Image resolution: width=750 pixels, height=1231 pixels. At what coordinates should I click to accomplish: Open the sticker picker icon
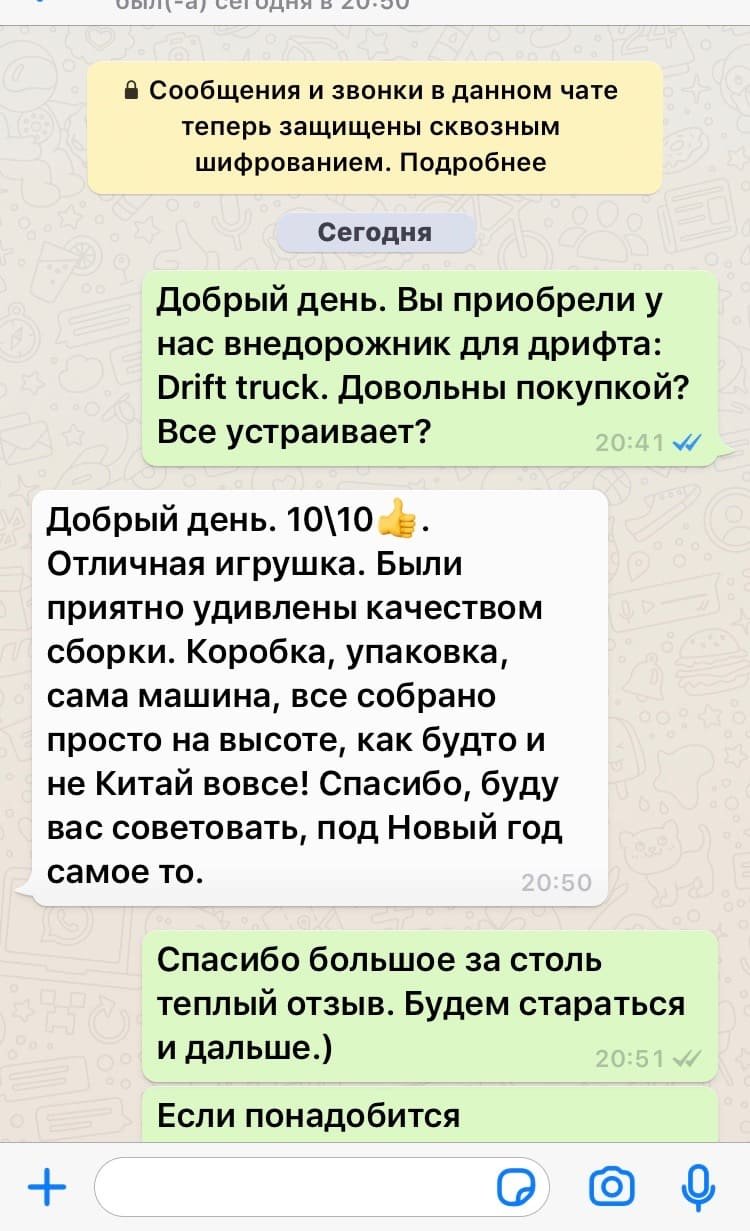click(516, 1188)
